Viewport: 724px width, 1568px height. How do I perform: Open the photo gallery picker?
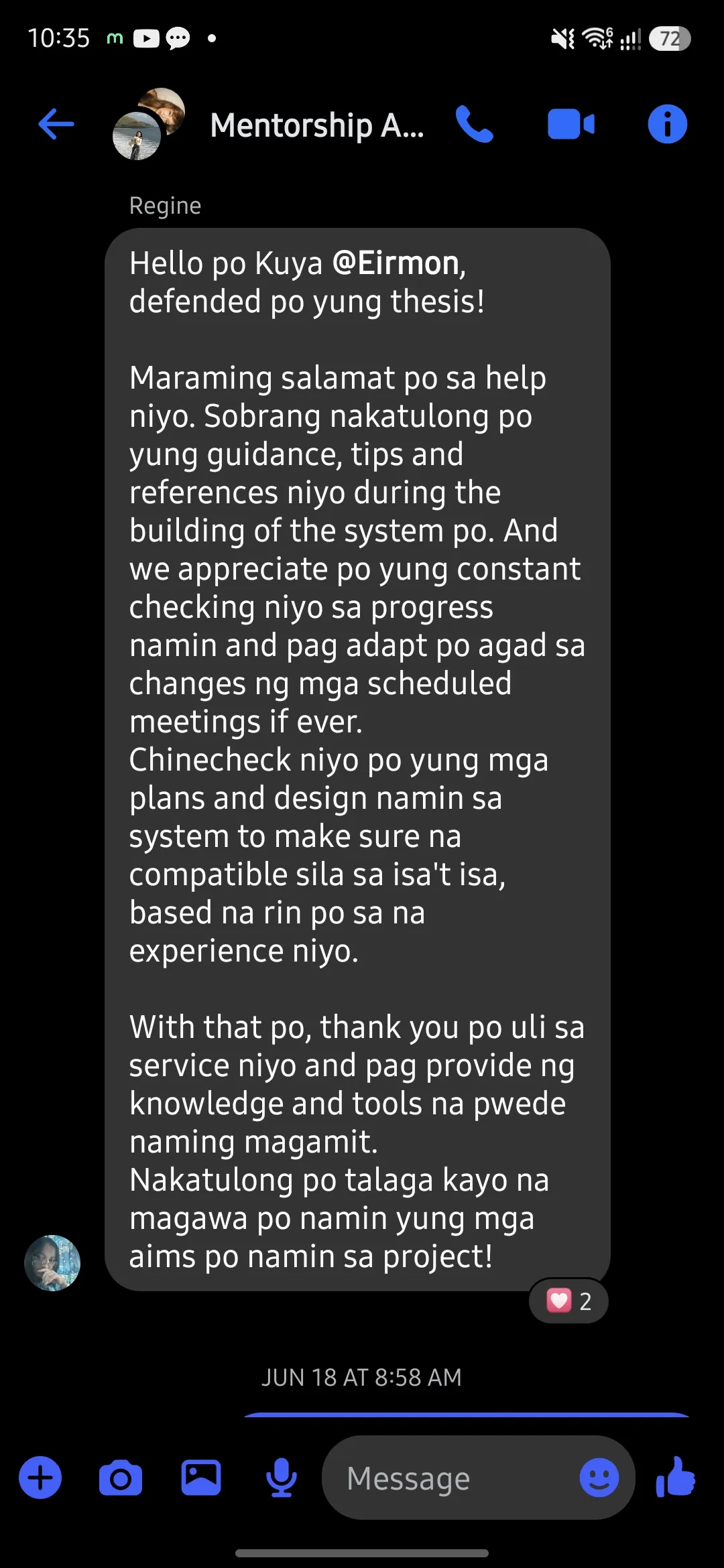[201, 1478]
